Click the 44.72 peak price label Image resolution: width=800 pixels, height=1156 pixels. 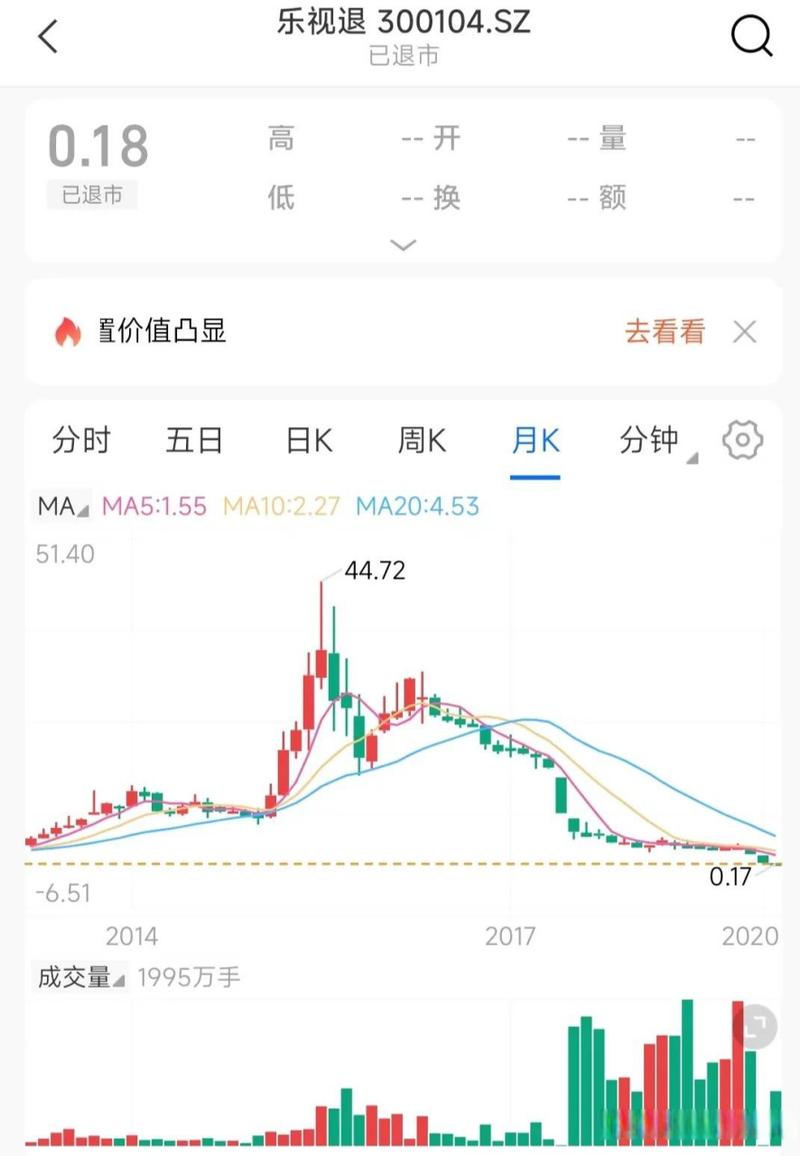tap(374, 571)
